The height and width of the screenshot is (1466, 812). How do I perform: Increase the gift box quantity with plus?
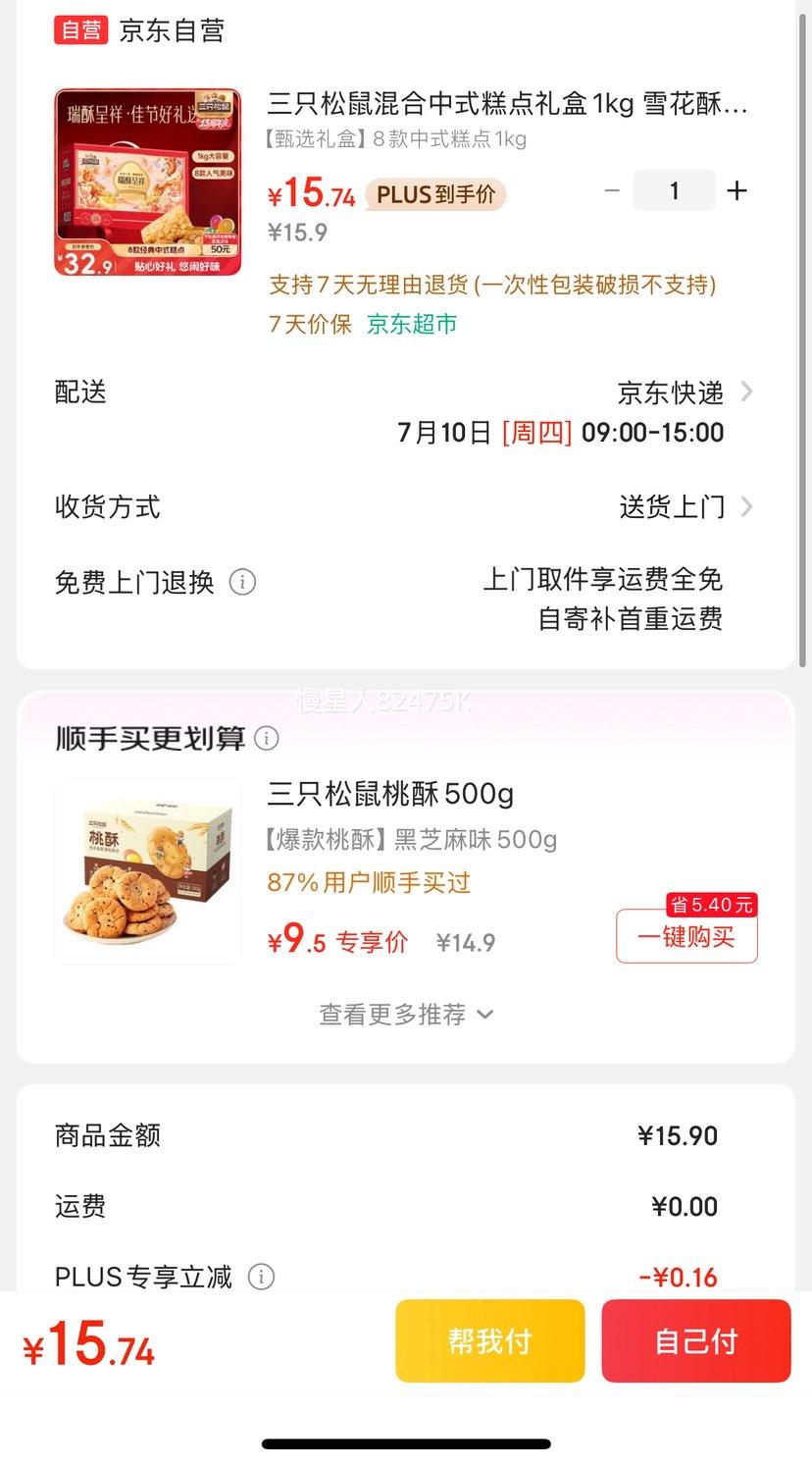coord(736,190)
